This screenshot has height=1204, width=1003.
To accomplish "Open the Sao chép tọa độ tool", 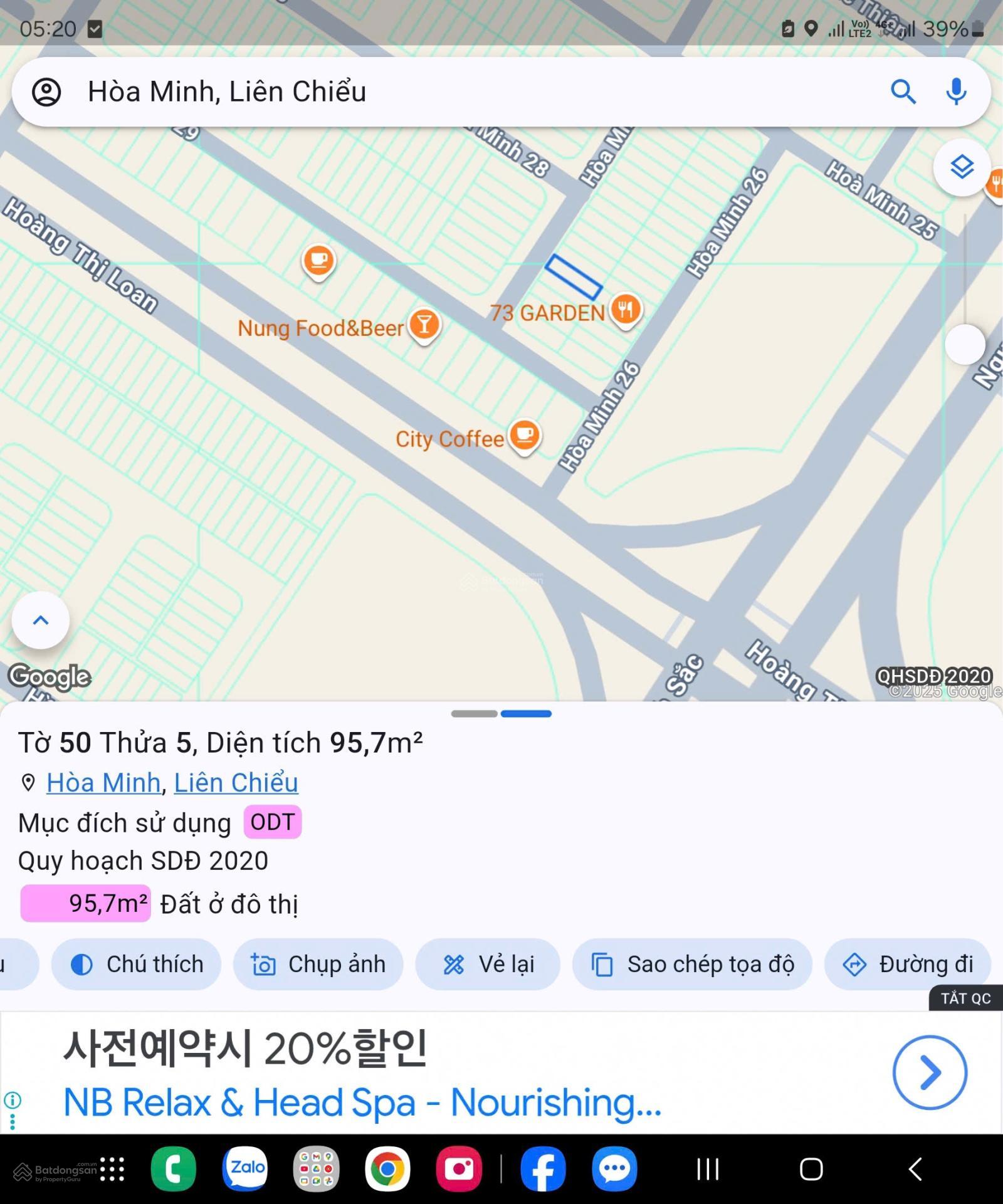I will (x=691, y=965).
